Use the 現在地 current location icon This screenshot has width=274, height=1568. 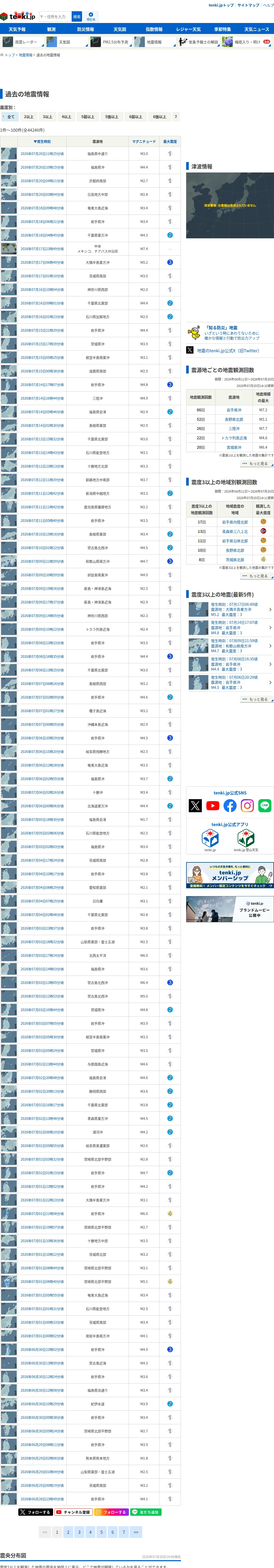click(91, 16)
